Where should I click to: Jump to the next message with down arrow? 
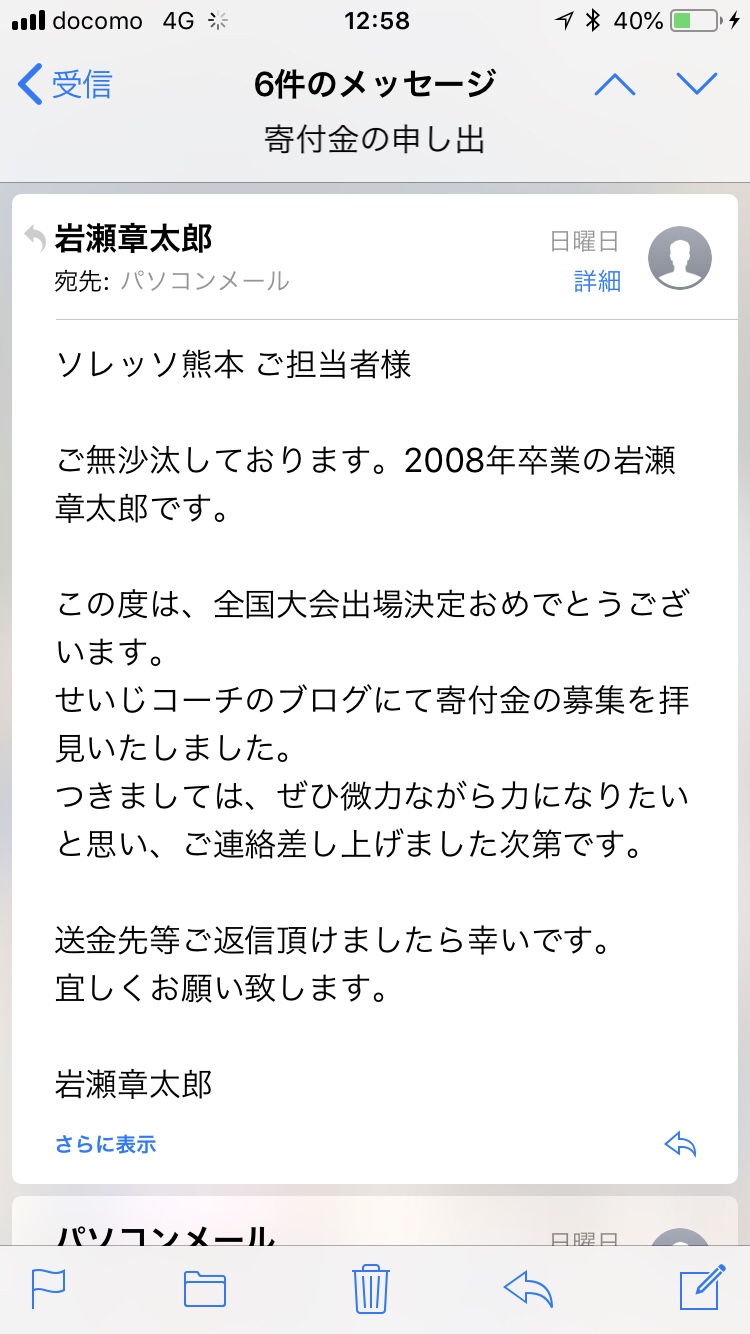(697, 84)
